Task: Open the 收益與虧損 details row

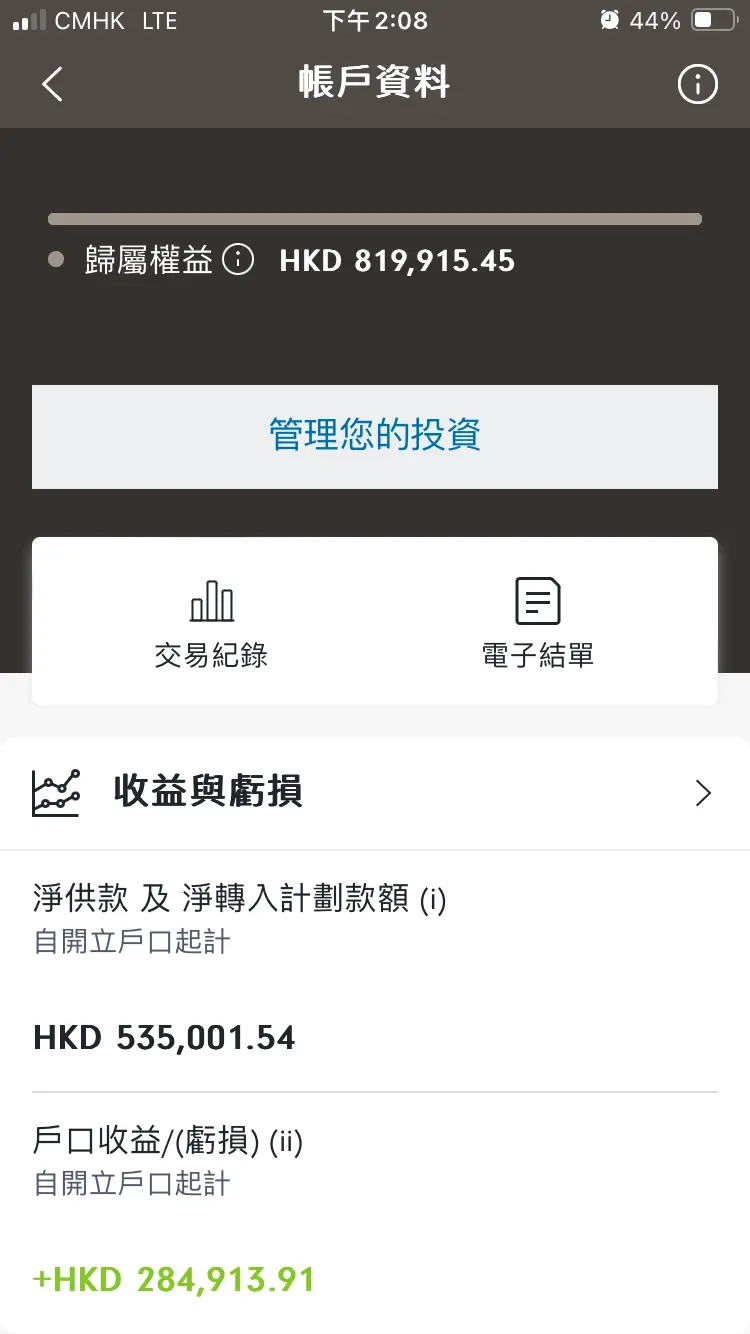Action: [x=375, y=793]
